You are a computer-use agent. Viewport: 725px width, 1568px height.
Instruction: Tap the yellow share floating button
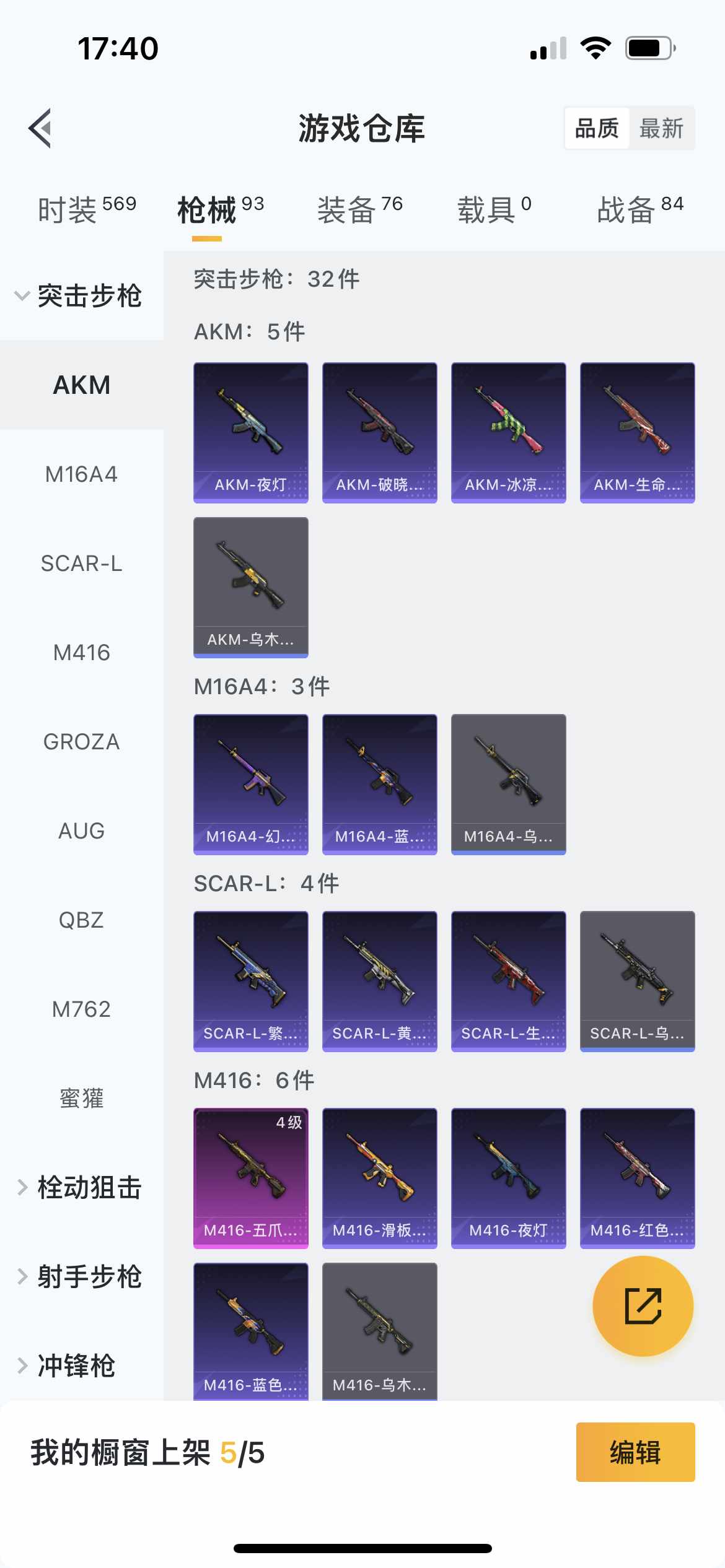643,1305
